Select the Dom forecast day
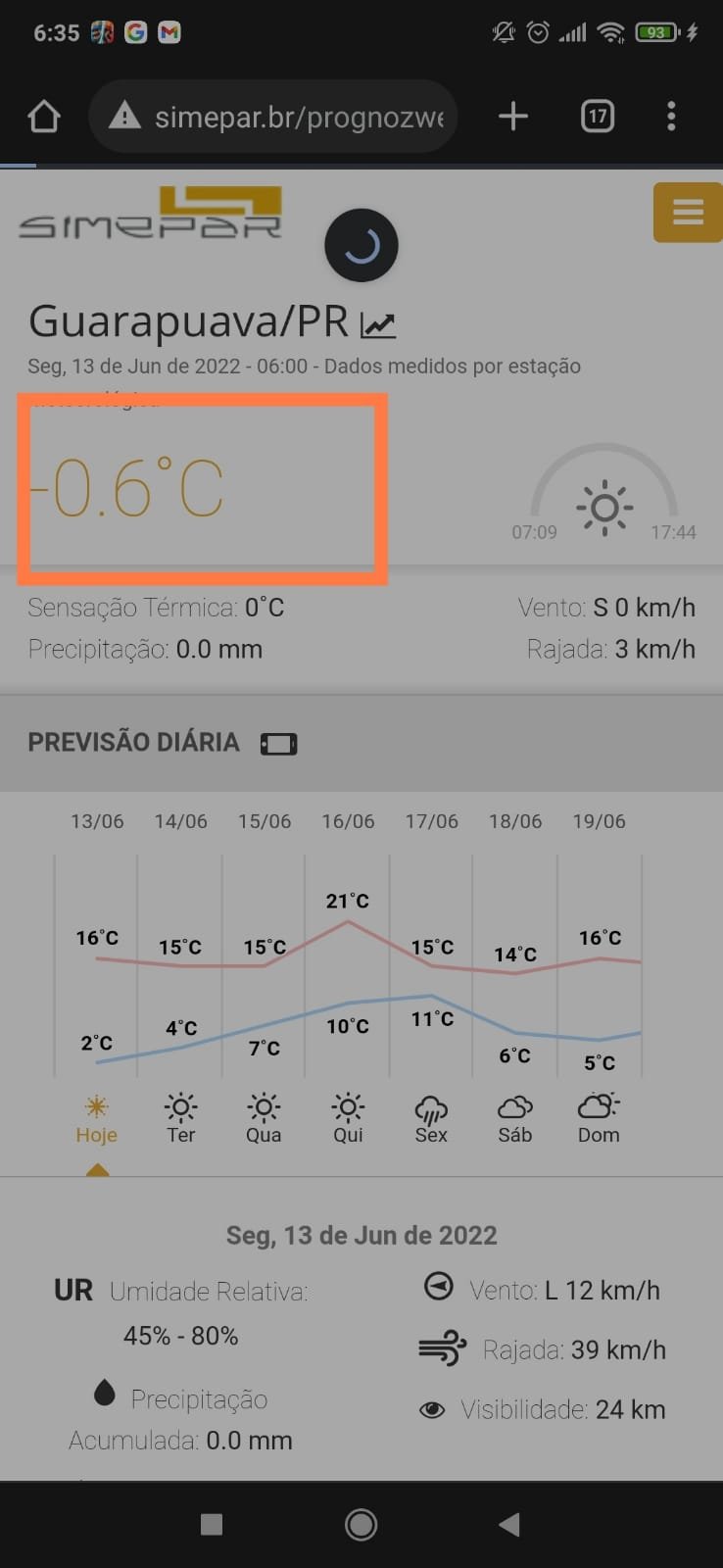The height and width of the screenshot is (1568, 723). pos(599,1120)
